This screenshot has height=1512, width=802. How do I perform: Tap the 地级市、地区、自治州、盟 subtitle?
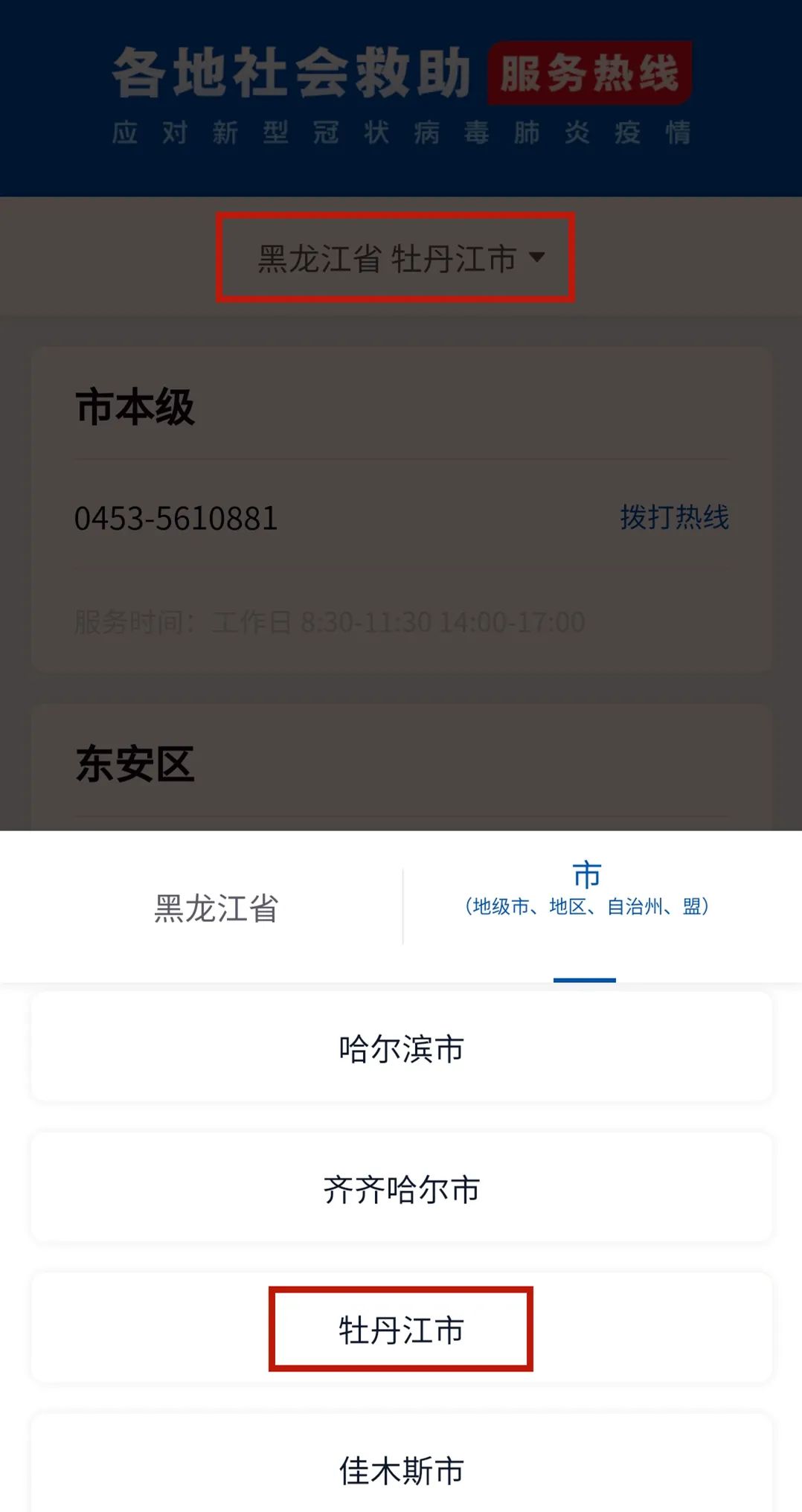pos(588,906)
